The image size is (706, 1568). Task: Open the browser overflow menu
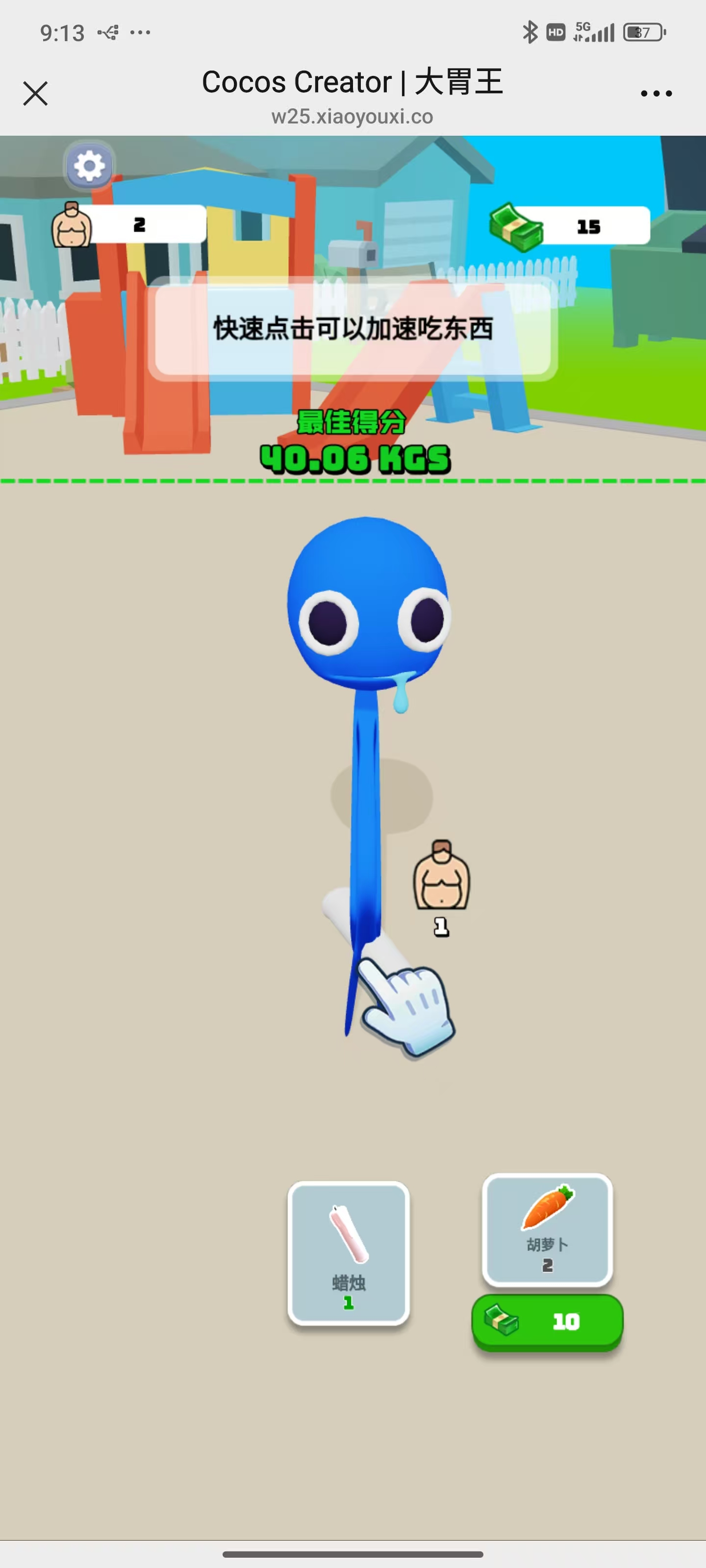coord(656,94)
